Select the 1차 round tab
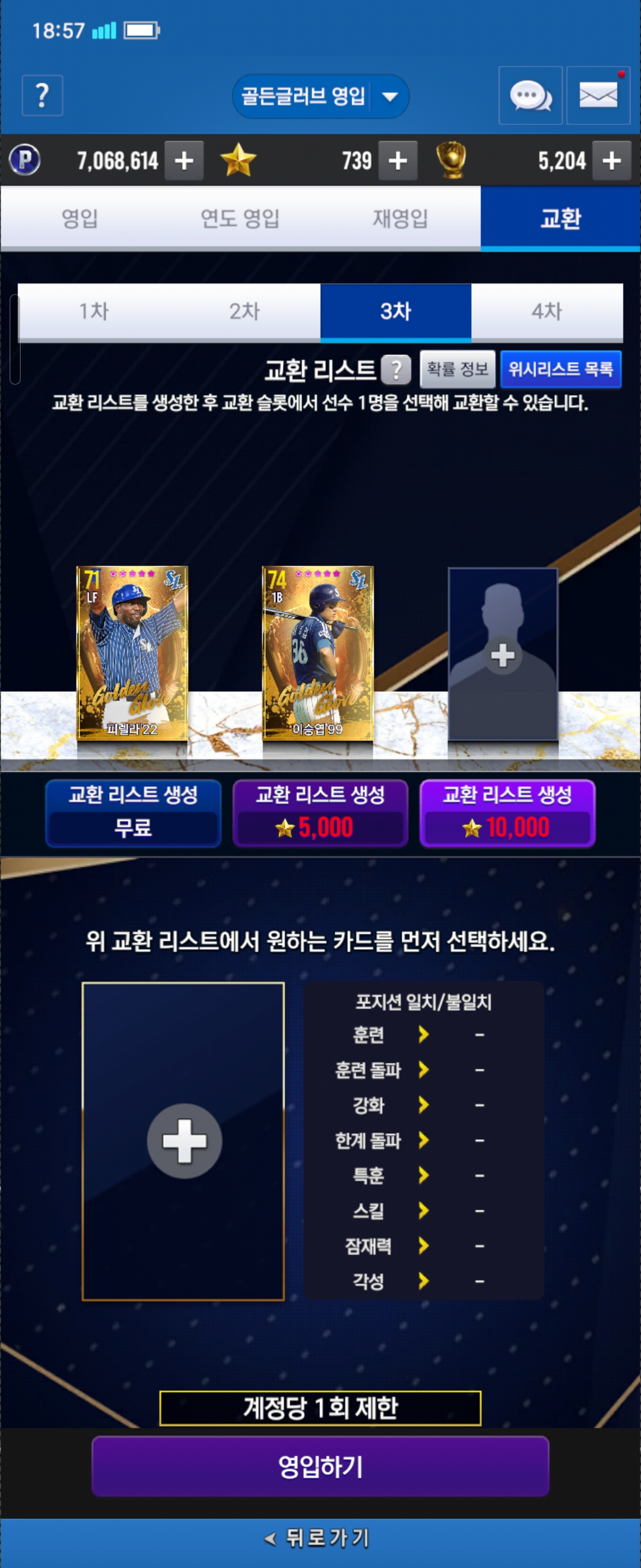 coord(94,312)
